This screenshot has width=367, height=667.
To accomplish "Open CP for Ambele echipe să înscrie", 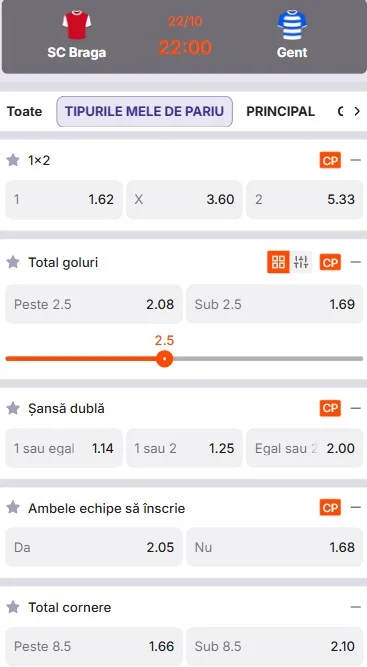I will [x=330, y=508].
